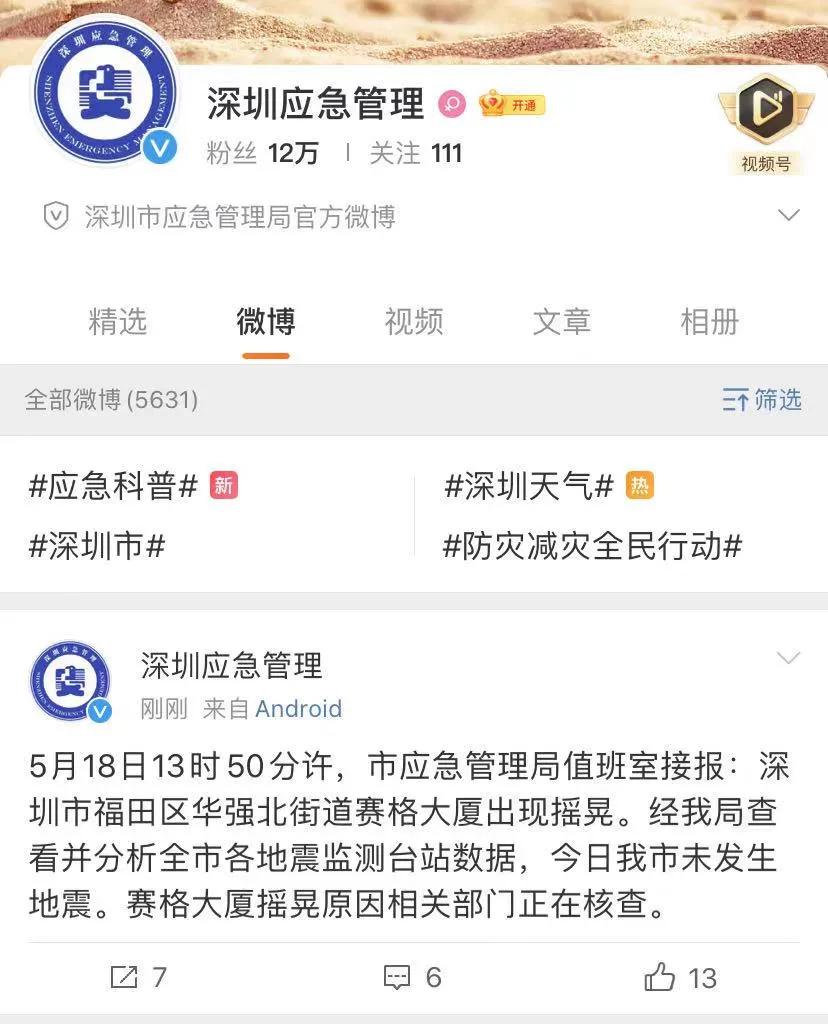Open the #深圳天气# topic
This screenshot has height=1024, width=828.
click(528, 487)
